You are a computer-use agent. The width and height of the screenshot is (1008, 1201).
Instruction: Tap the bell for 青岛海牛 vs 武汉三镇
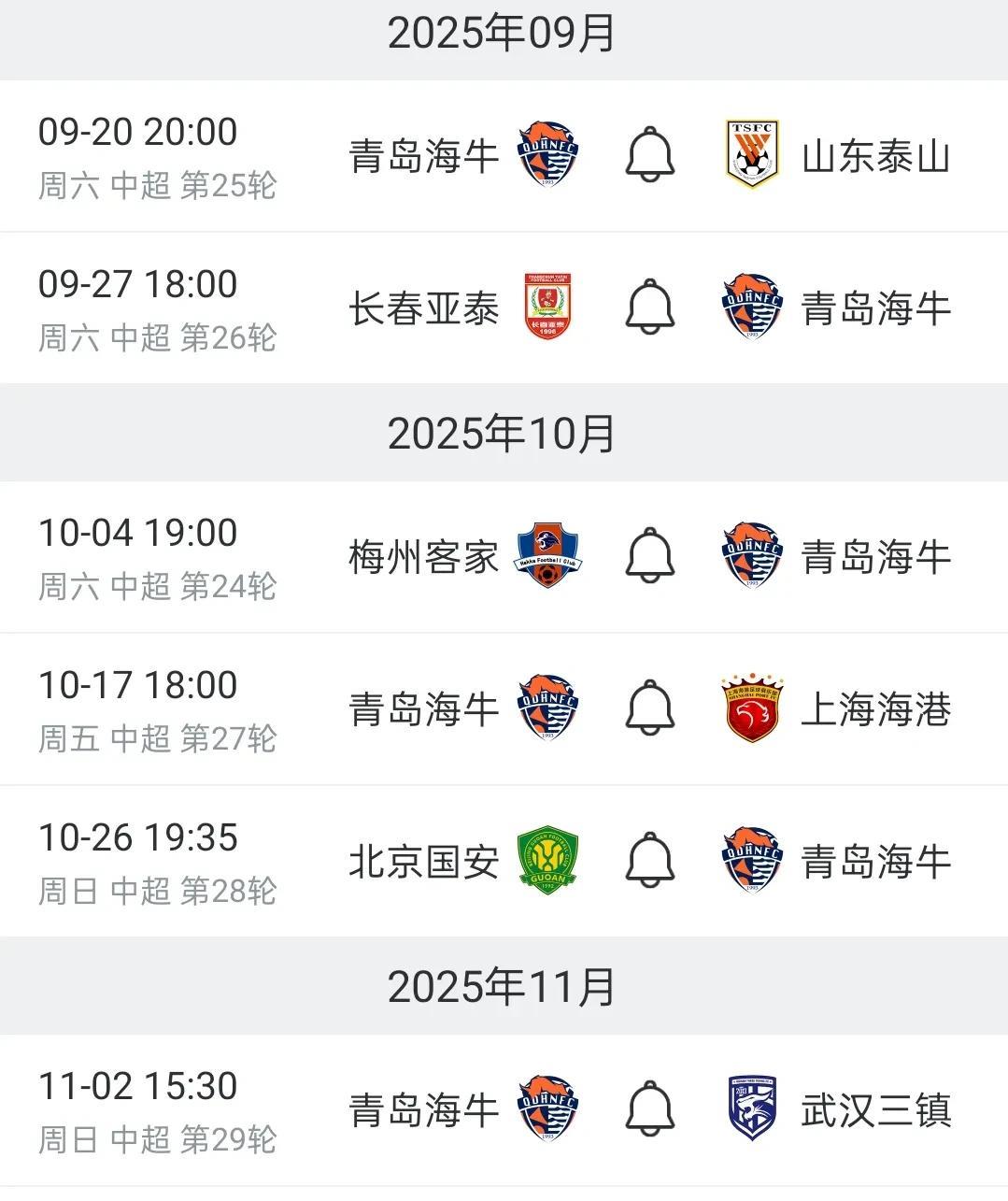coord(649,1109)
